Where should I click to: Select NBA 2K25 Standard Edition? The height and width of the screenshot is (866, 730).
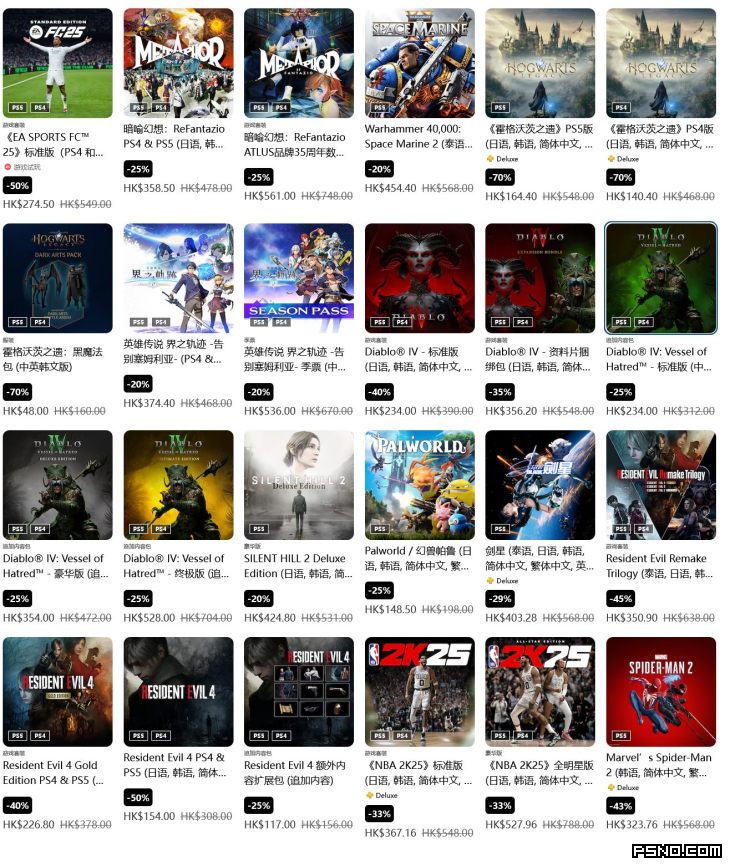point(419,691)
